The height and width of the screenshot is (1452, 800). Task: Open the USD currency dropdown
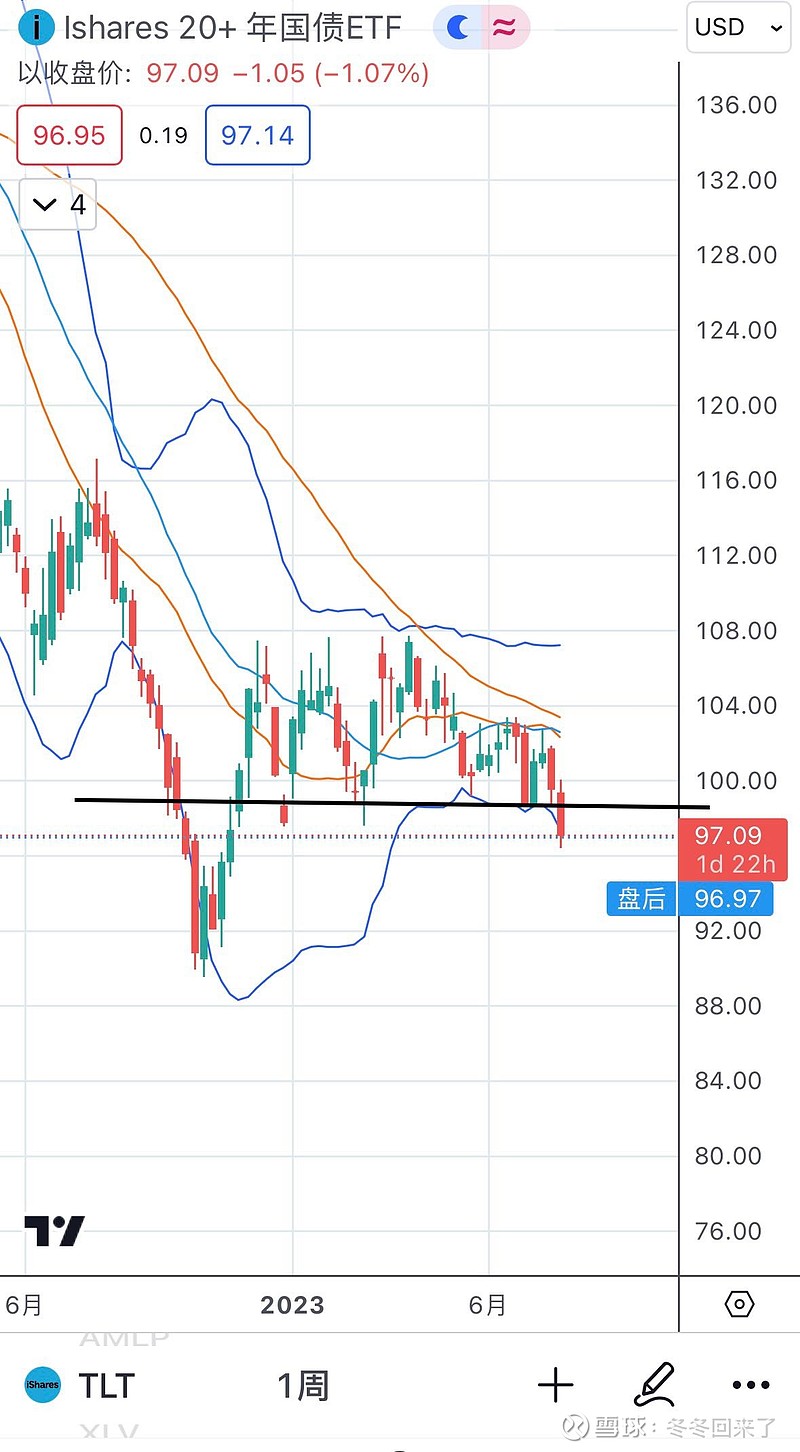(x=738, y=27)
